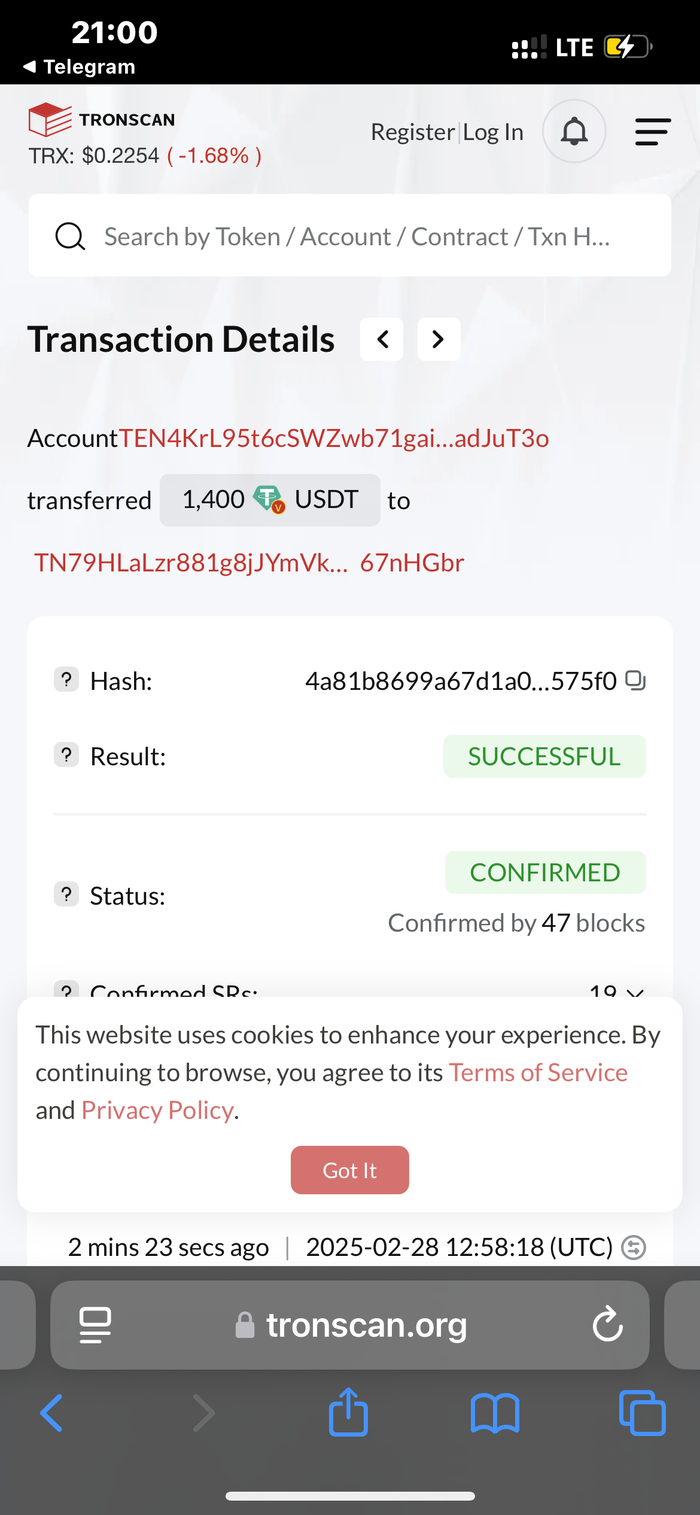Switch the timestamp time zone toggle icon
Image resolution: width=700 pixels, height=1515 pixels.
tap(634, 1248)
